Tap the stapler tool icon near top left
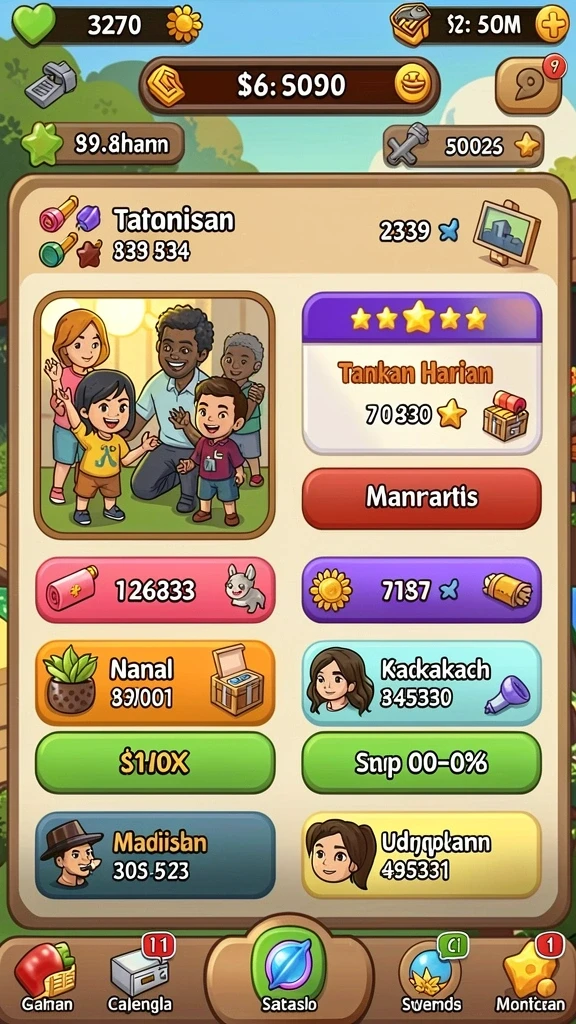The height and width of the screenshot is (1024, 576). 50,84
